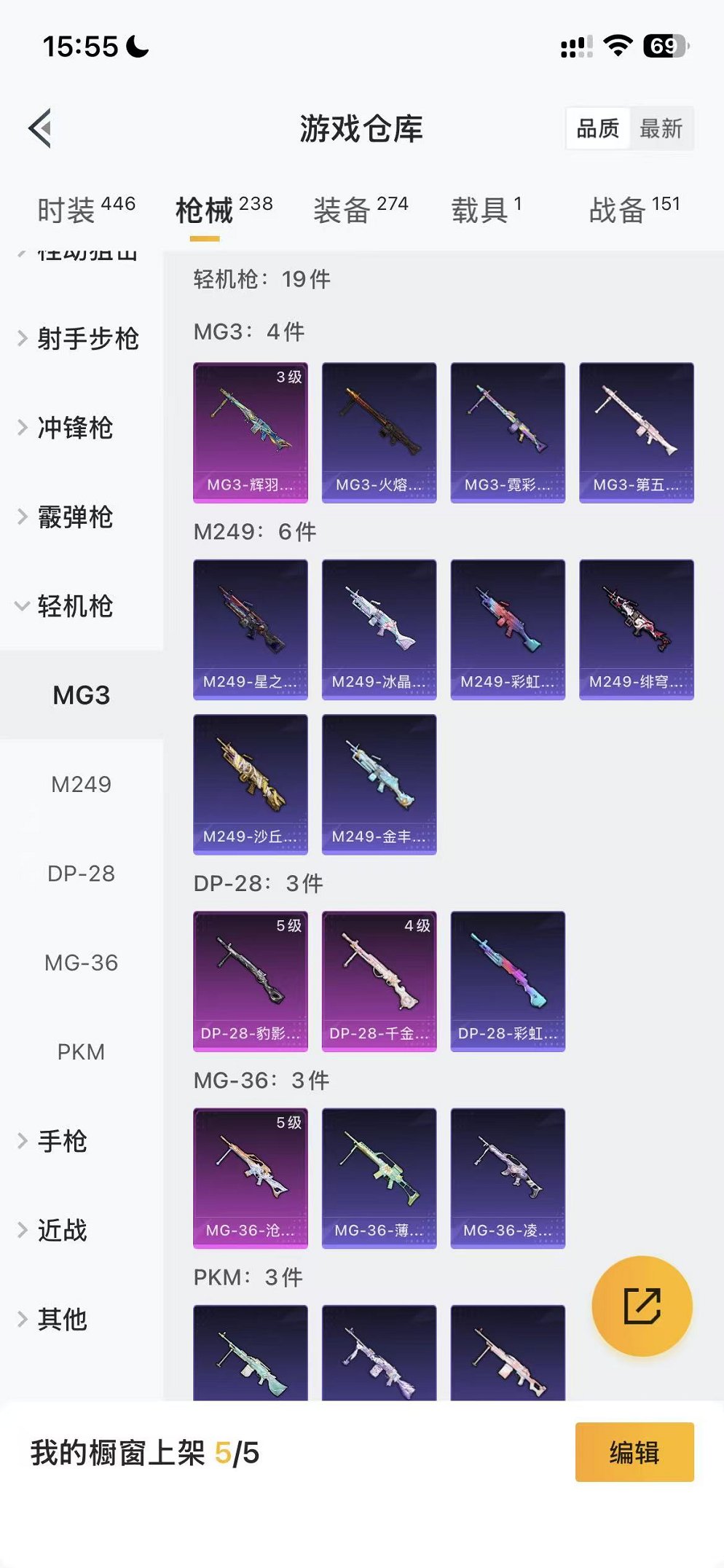
Task: Switch to the 载具 tab
Action: click(486, 210)
